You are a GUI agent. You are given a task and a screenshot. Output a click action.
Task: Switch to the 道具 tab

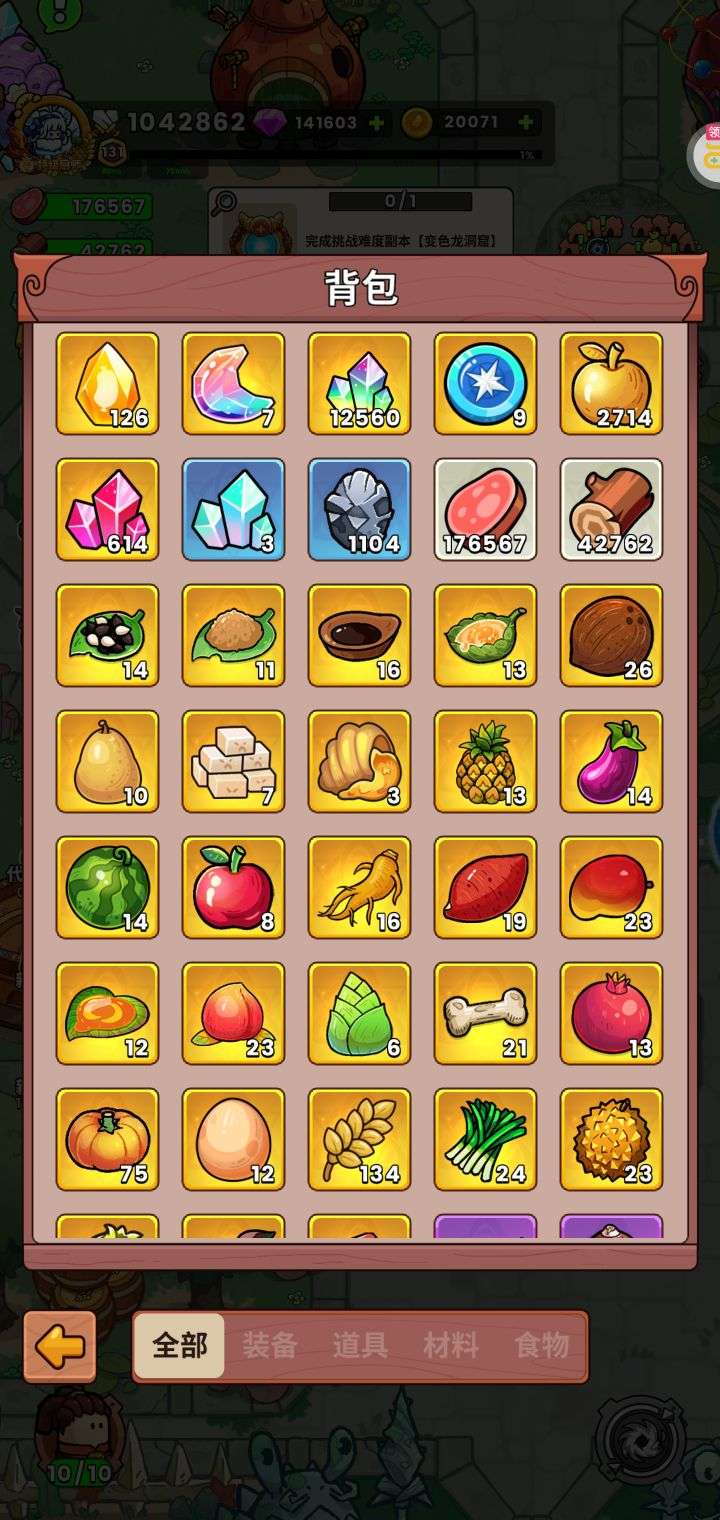(360, 1346)
